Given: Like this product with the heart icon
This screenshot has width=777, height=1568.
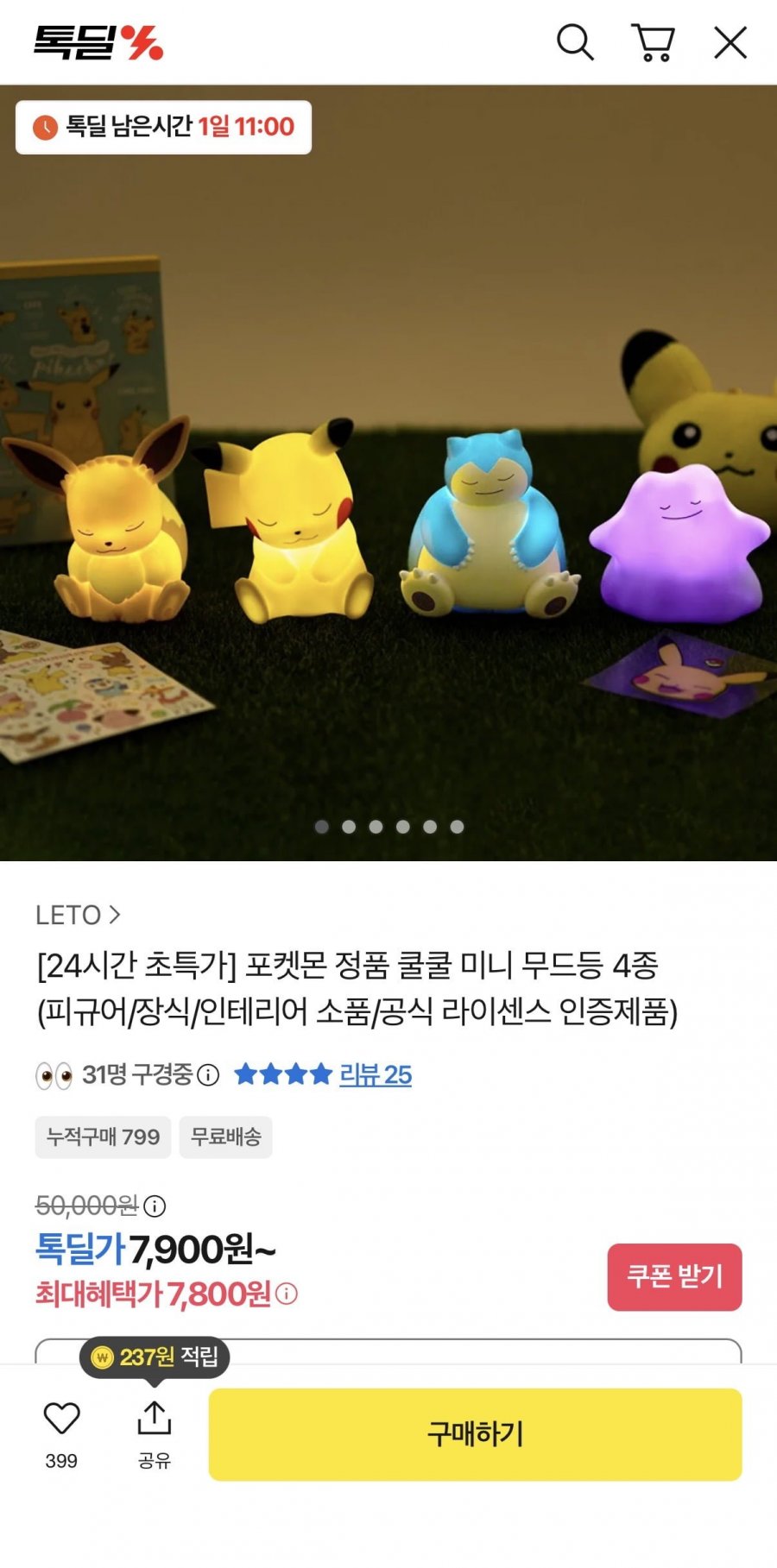Looking at the screenshot, I should 61,1419.
